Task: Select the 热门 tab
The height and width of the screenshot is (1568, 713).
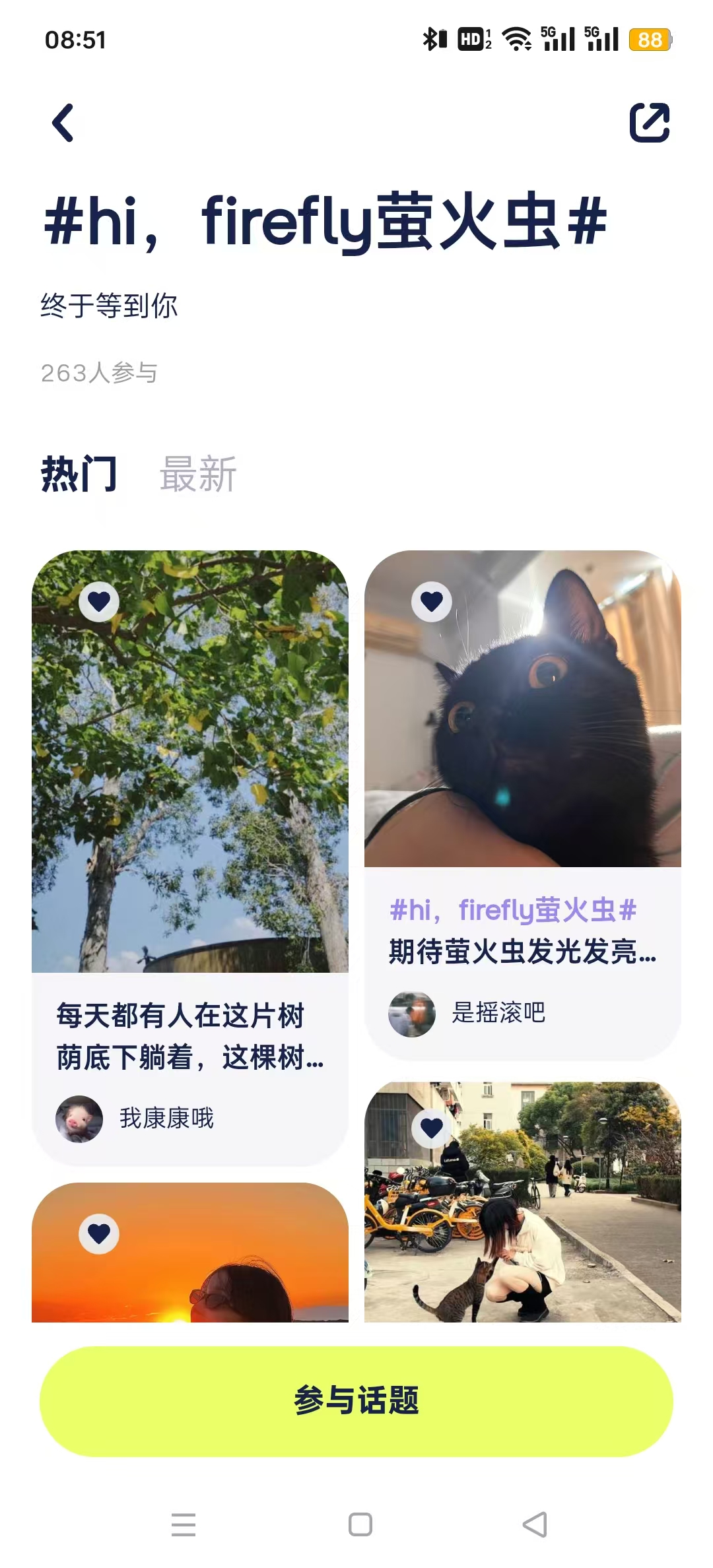Action: coord(79,474)
